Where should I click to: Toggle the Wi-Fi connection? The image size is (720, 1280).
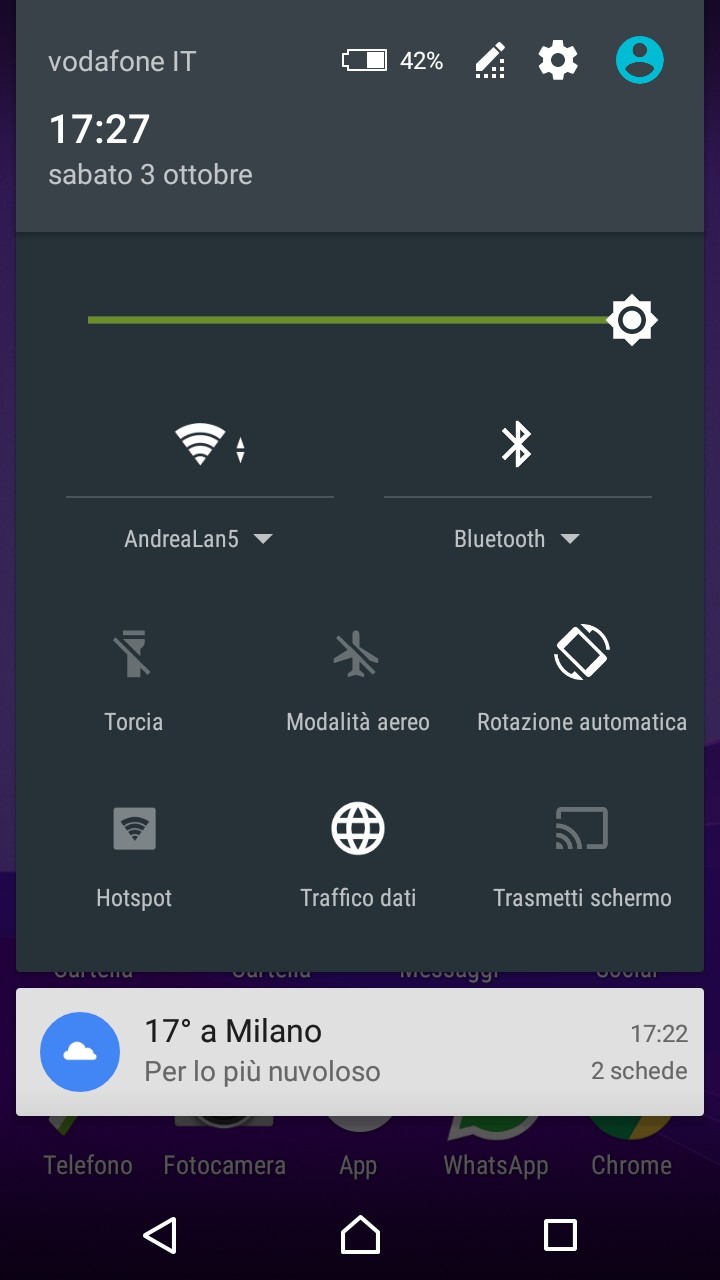coord(202,444)
